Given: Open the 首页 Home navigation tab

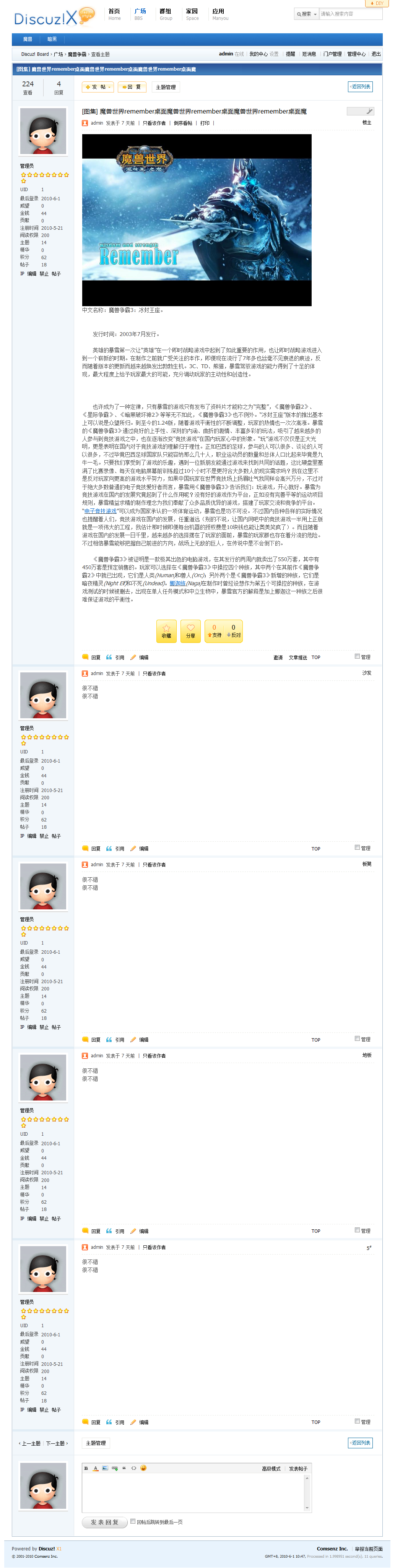Looking at the screenshot, I should tap(114, 14).
